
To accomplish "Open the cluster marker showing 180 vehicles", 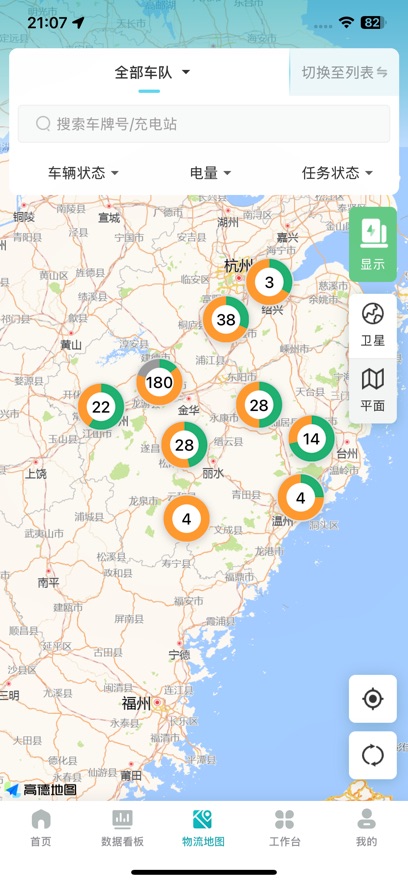I will point(159,383).
